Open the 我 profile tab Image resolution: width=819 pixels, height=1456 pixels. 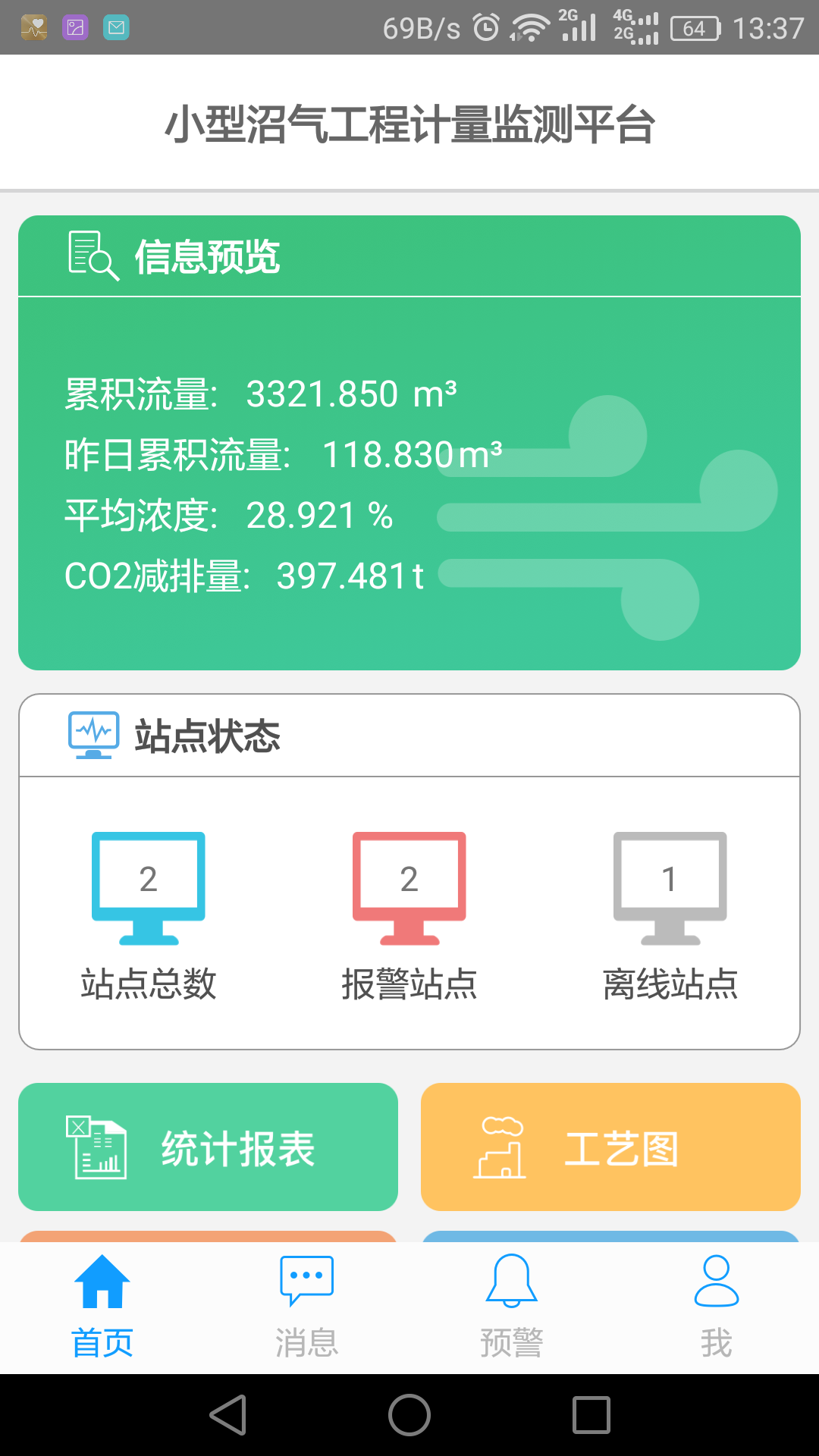(x=716, y=1306)
